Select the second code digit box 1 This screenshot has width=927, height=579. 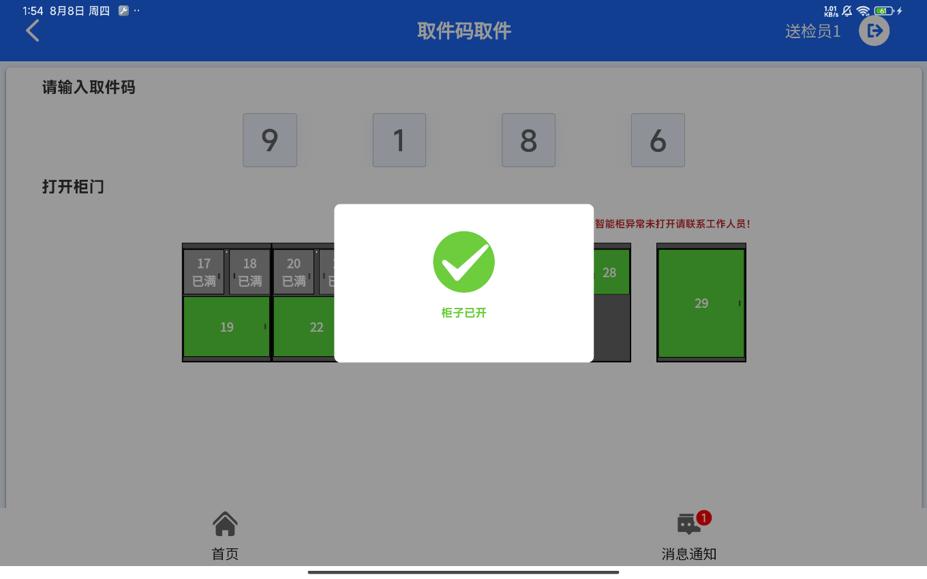pyautogui.click(x=399, y=140)
